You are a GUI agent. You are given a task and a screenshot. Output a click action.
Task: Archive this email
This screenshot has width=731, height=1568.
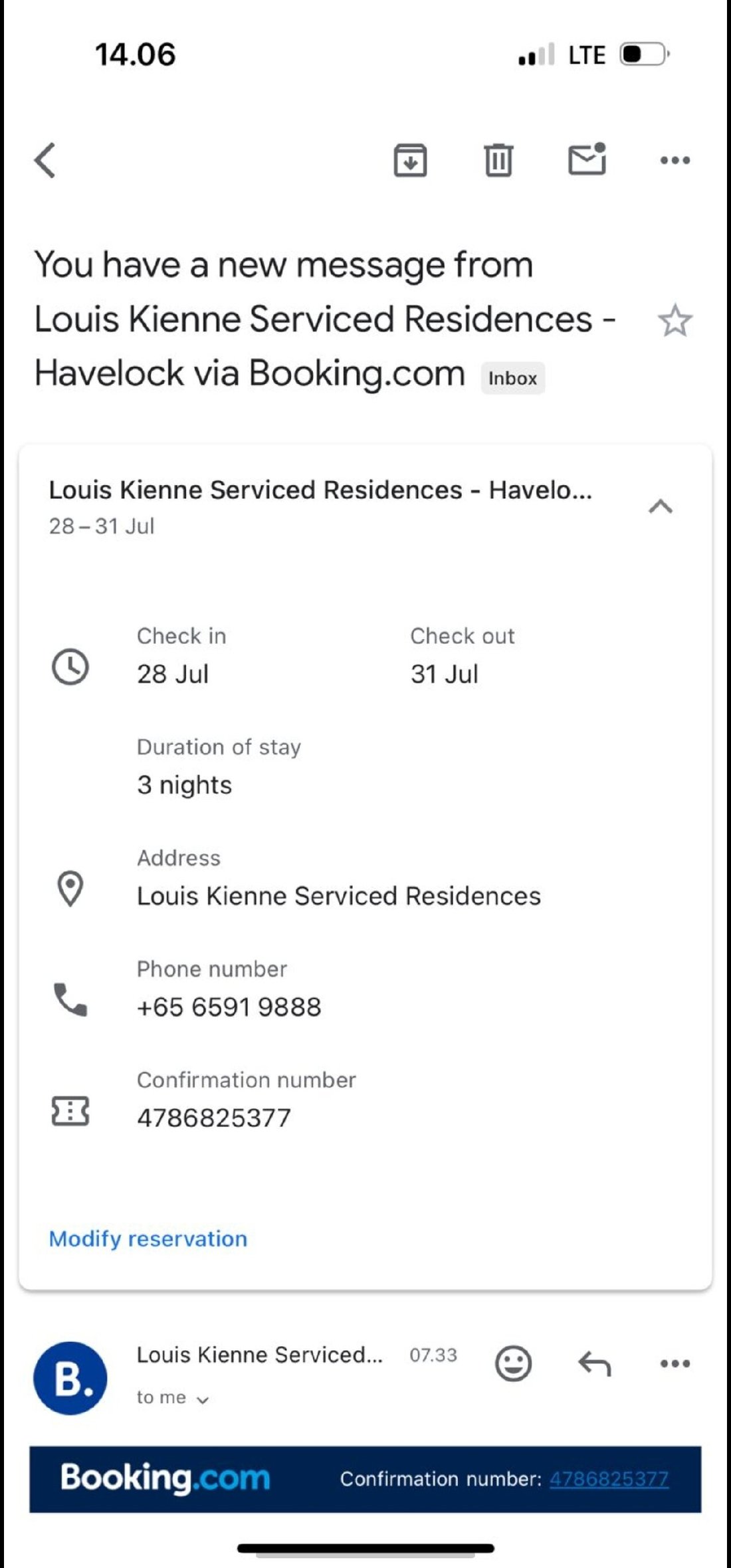(410, 160)
